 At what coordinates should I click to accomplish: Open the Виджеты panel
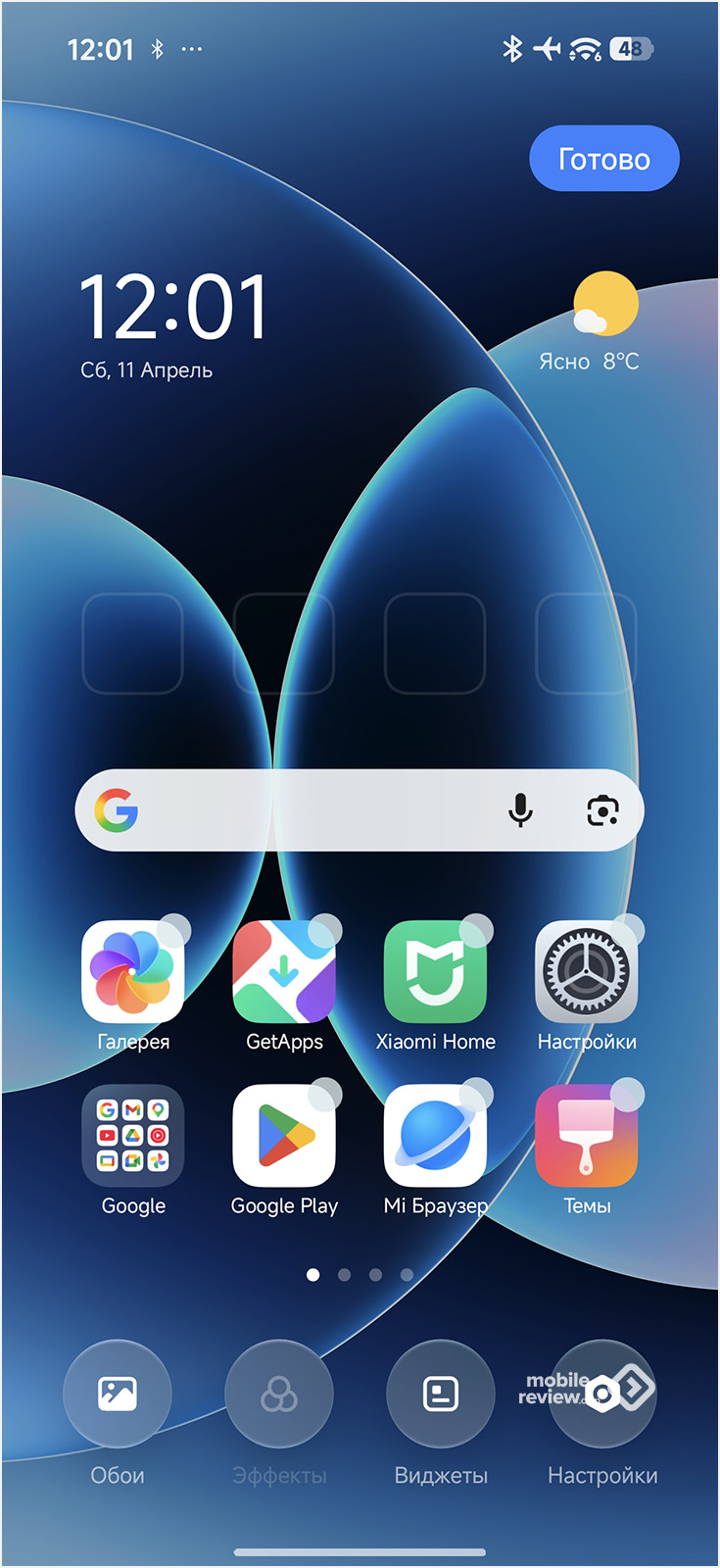tap(441, 1394)
